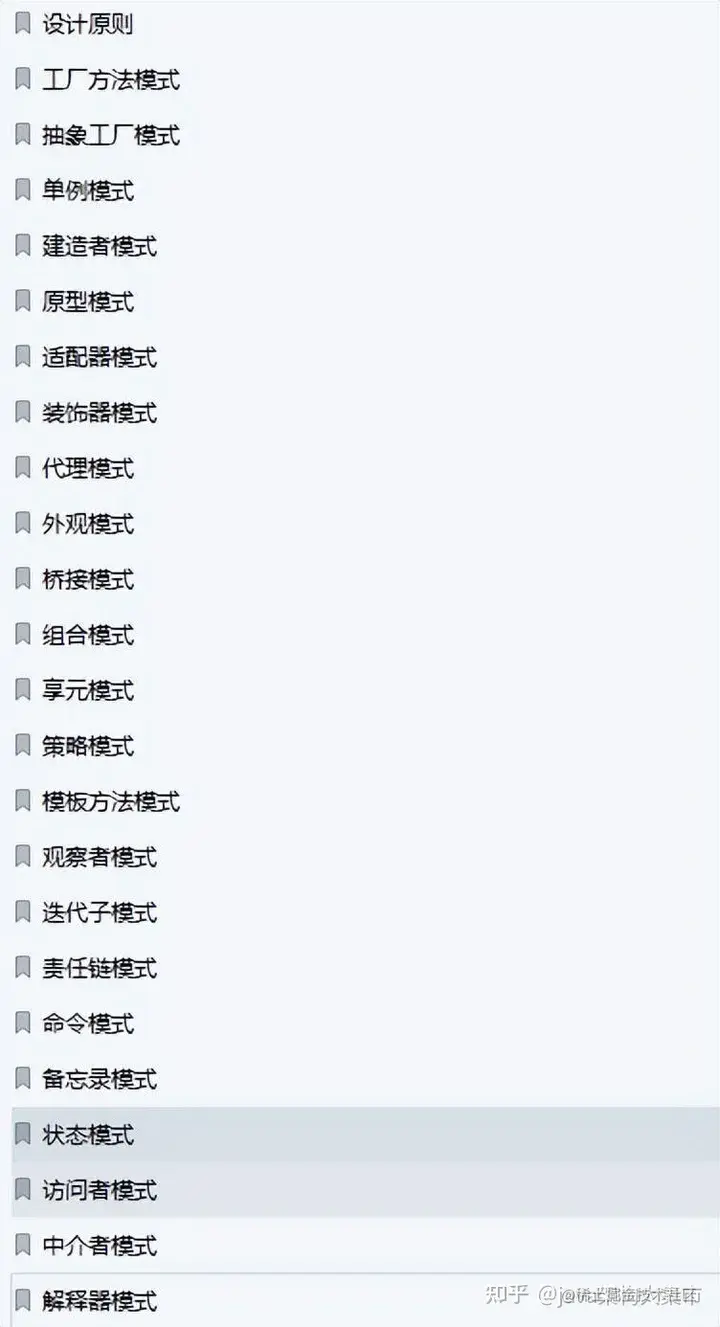This screenshot has height=1327, width=720.
Task: Open the 享元模式 bookmark
Action: 87,690
